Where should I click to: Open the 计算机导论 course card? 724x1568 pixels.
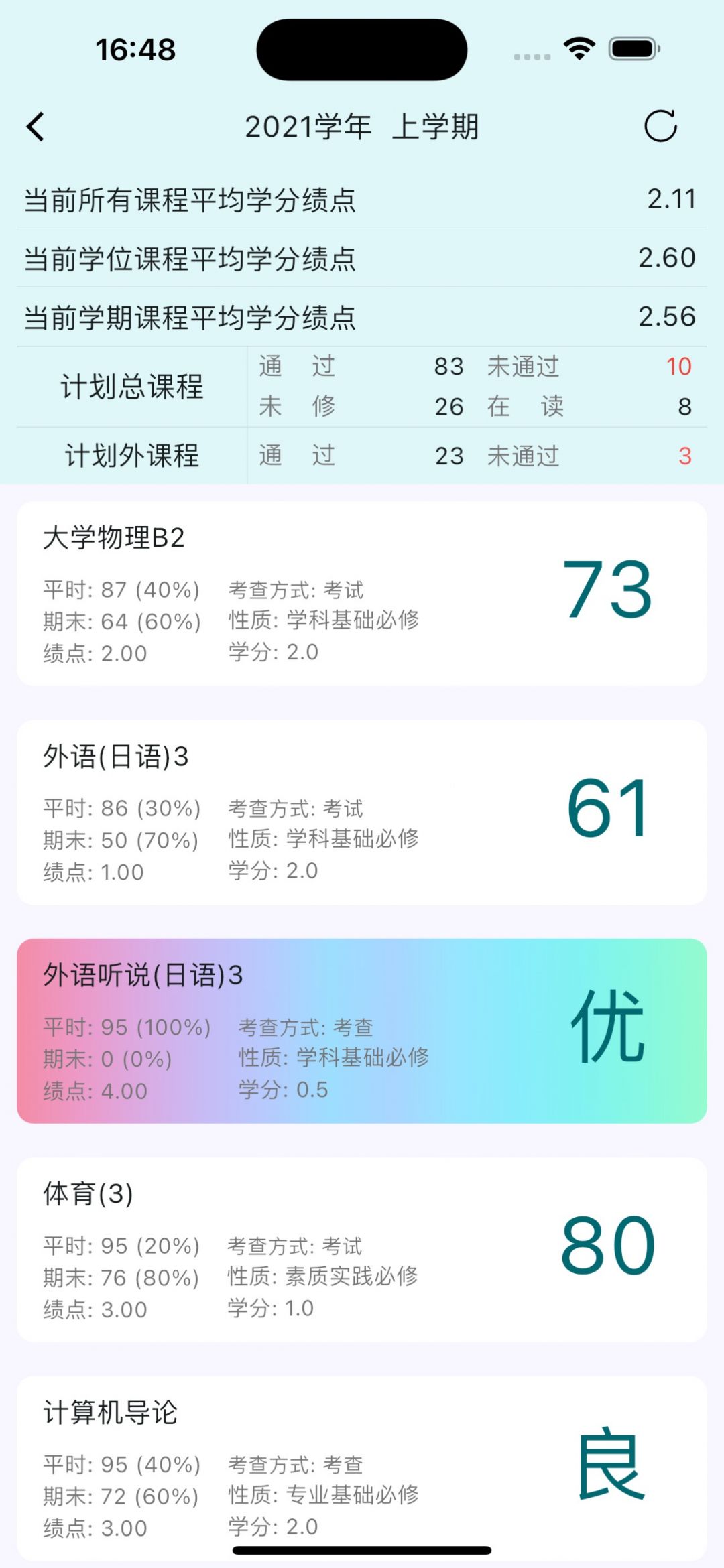362,1467
